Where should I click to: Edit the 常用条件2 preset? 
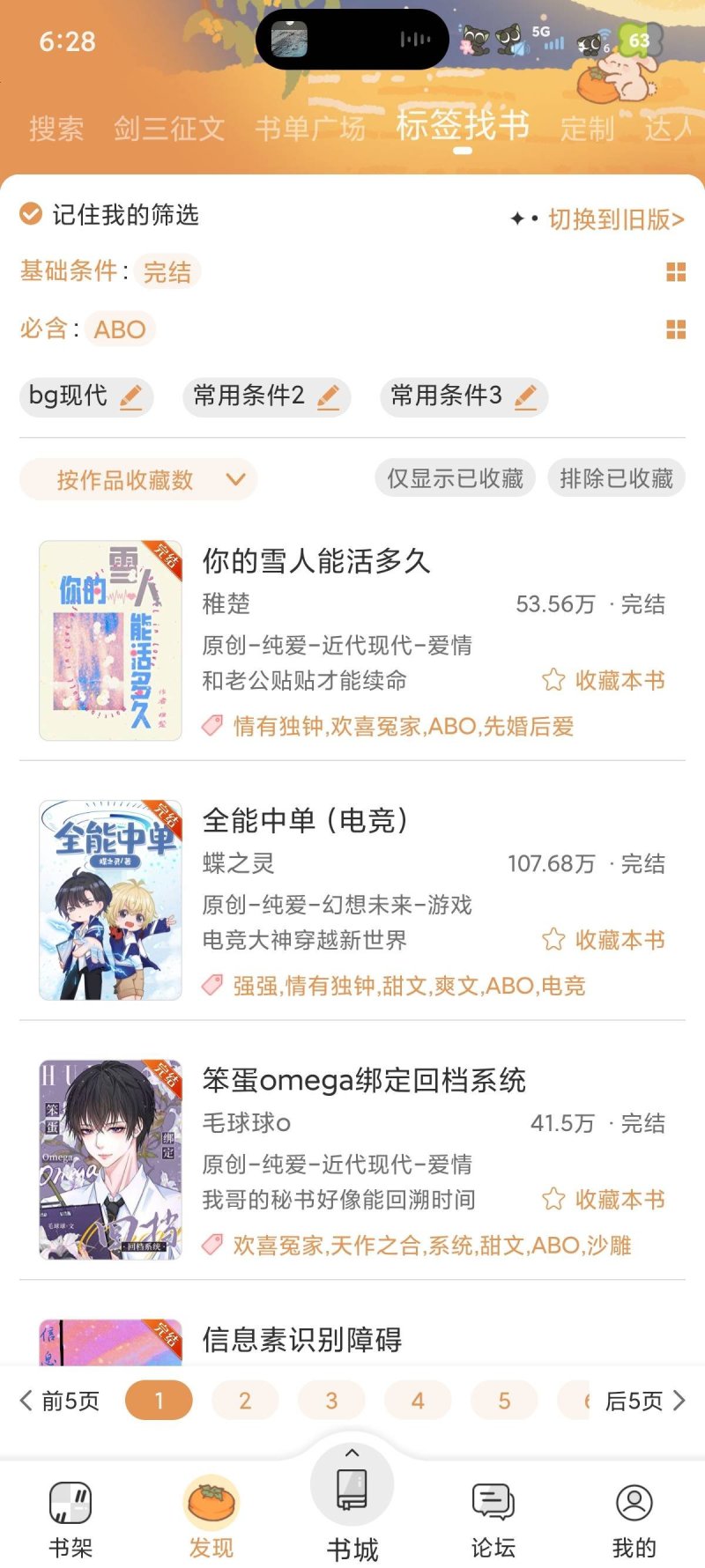(x=328, y=396)
